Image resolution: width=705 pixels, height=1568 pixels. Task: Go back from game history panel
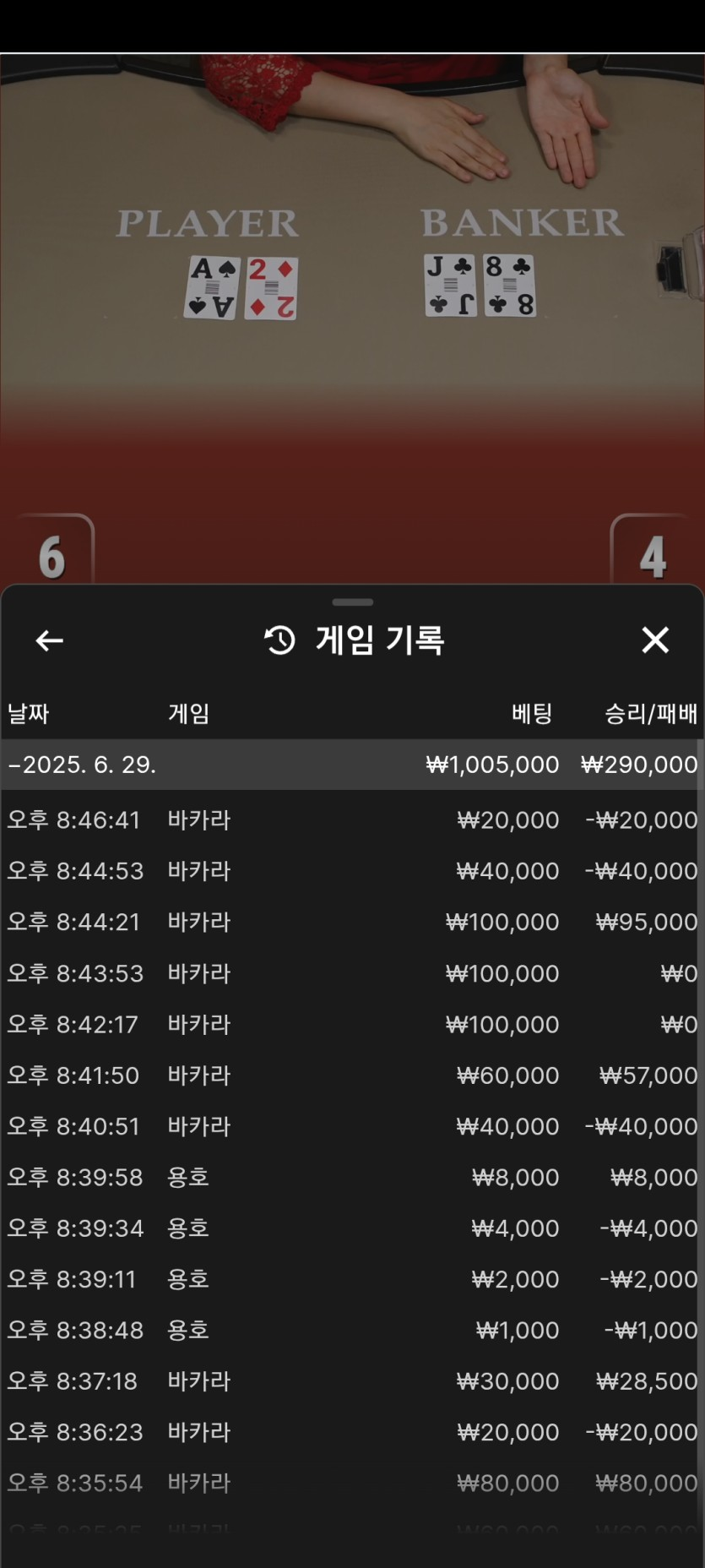(50, 640)
